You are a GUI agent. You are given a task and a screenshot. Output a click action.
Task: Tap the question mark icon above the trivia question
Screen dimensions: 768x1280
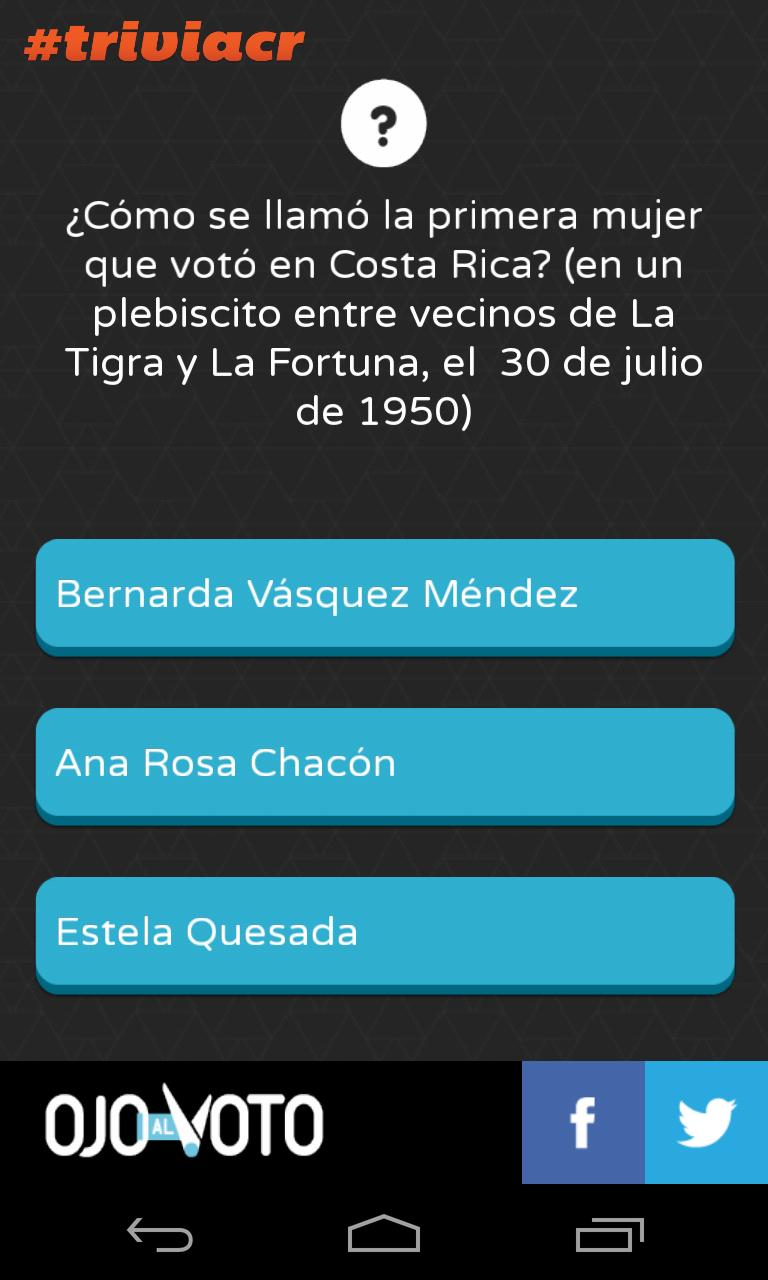tap(384, 122)
